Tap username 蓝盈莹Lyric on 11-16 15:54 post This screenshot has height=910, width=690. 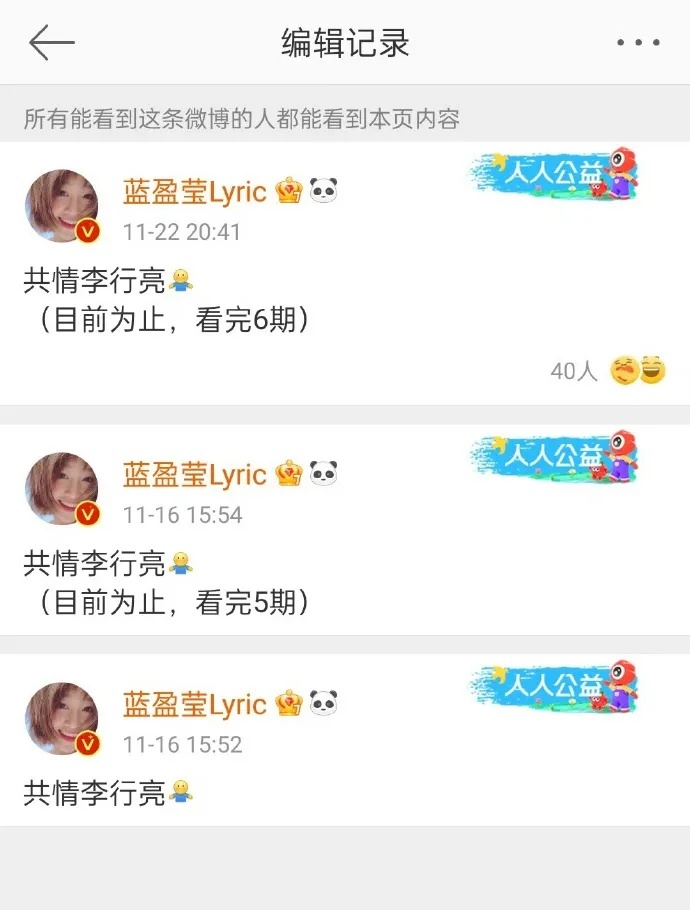tap(195, 474)
